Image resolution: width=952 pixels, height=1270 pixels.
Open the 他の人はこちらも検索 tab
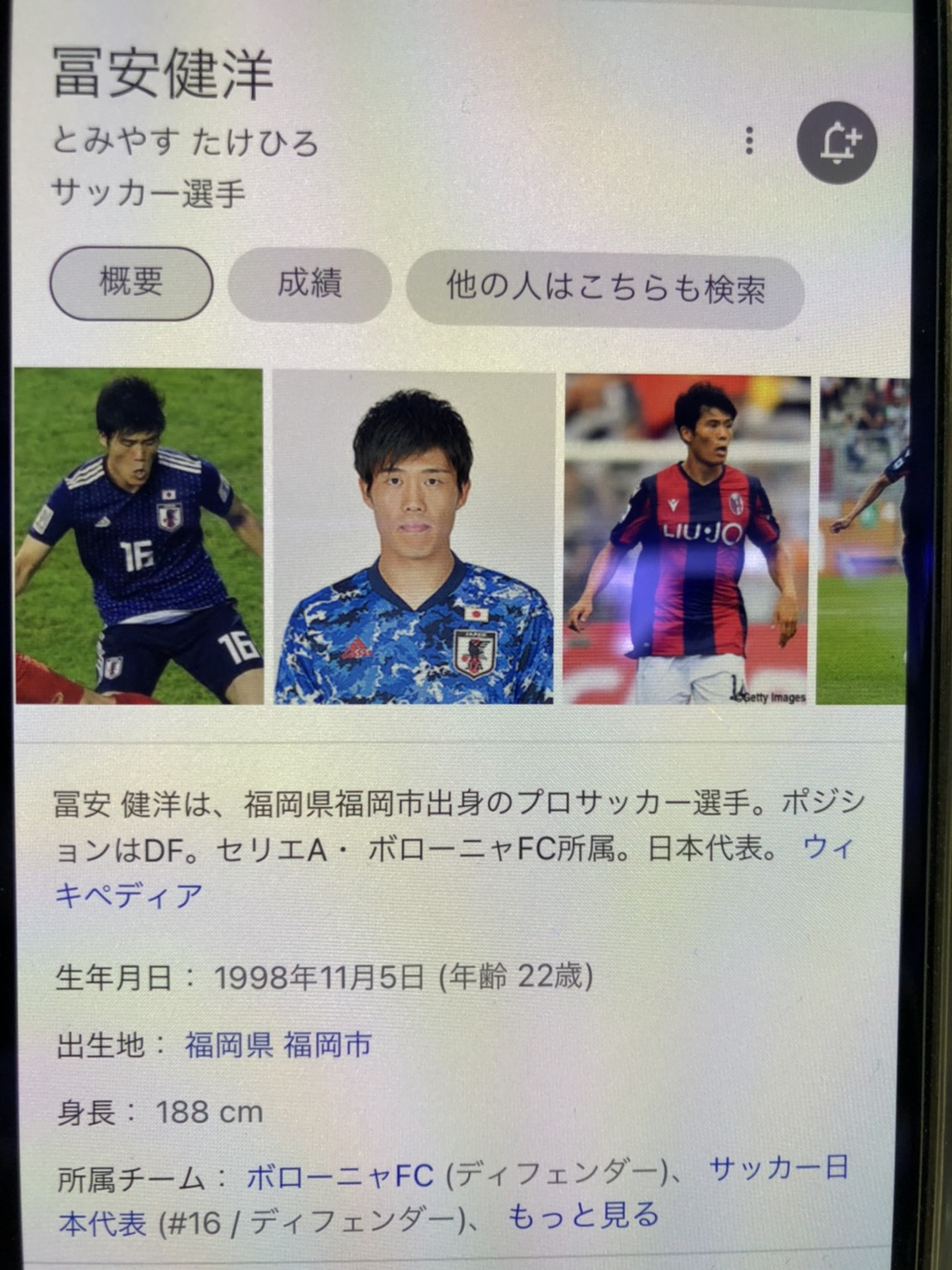605,290
